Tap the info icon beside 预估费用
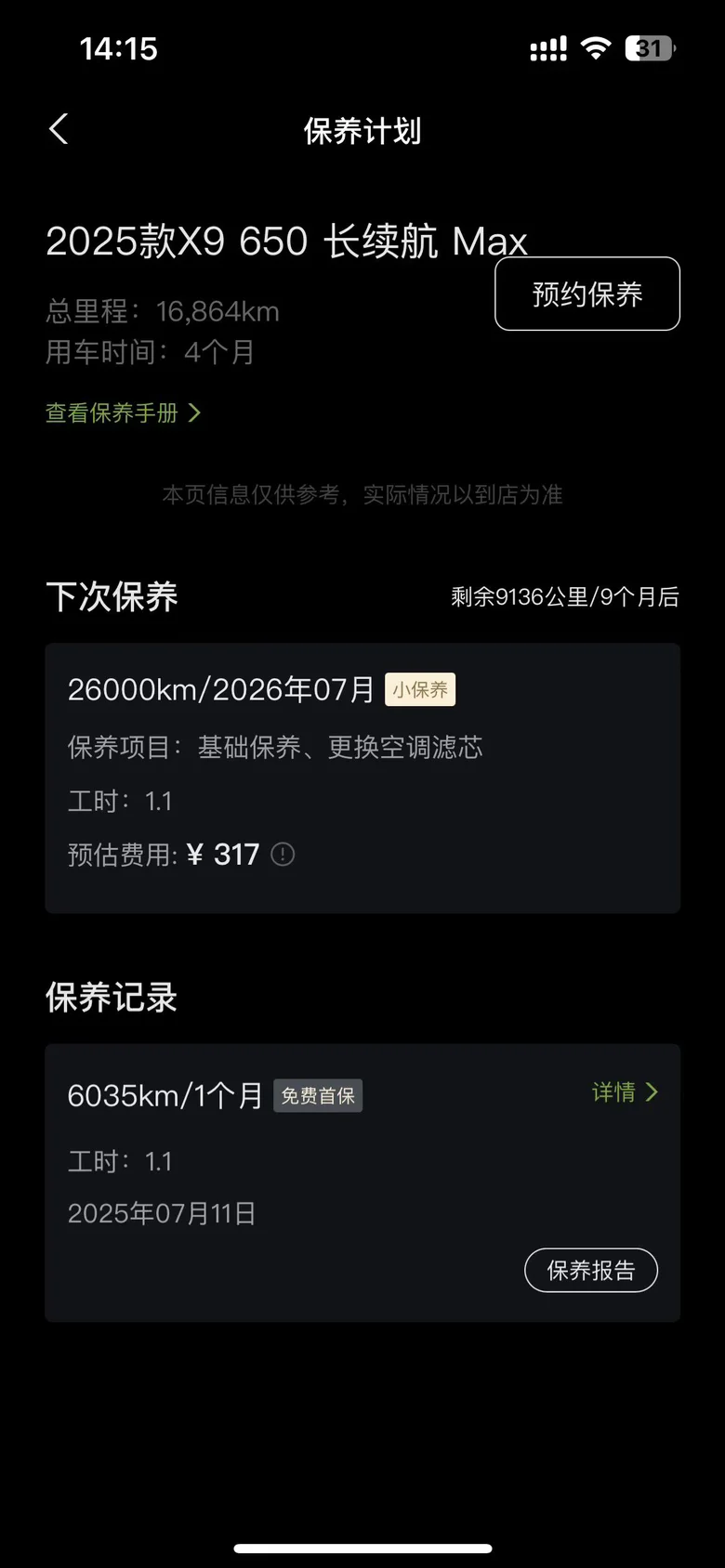Viewport: 725px width, 1568px height. tap(283, 854)
